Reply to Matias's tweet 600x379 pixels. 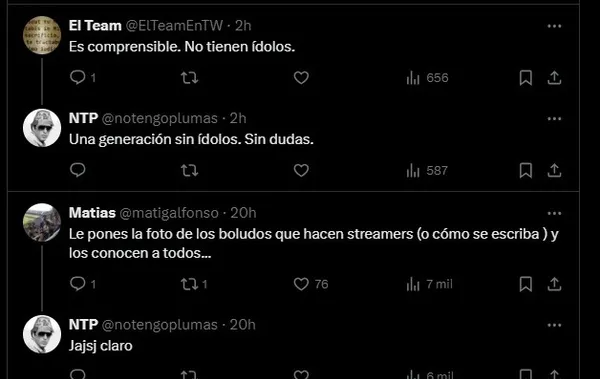pyautogui.click(x=78, y=284)
